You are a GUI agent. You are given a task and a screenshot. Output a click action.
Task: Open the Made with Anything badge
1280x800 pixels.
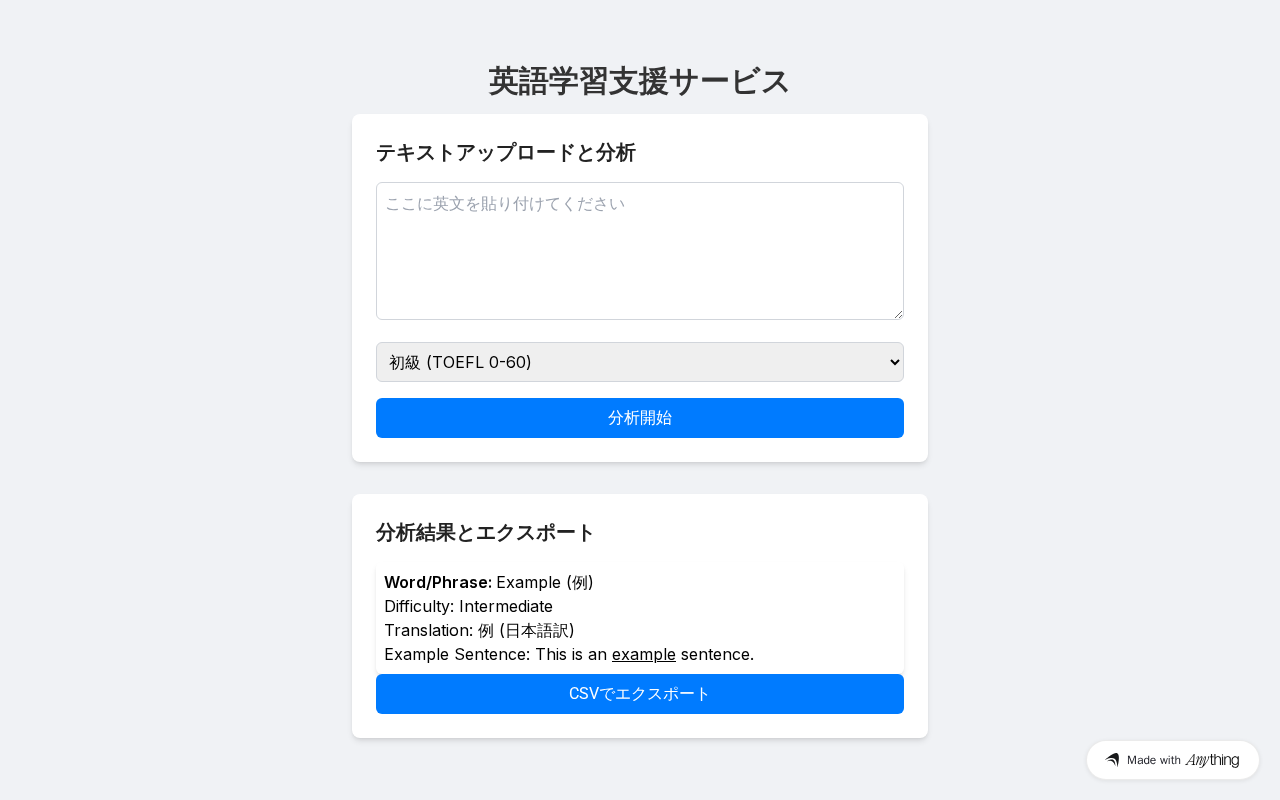click(1172, 760)
